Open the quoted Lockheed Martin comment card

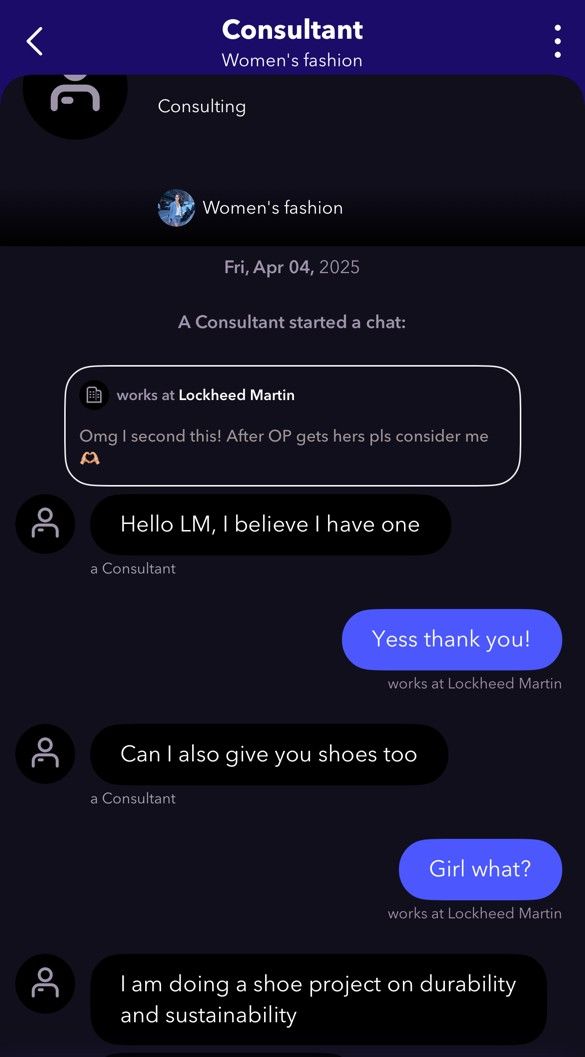click(292, 425)
